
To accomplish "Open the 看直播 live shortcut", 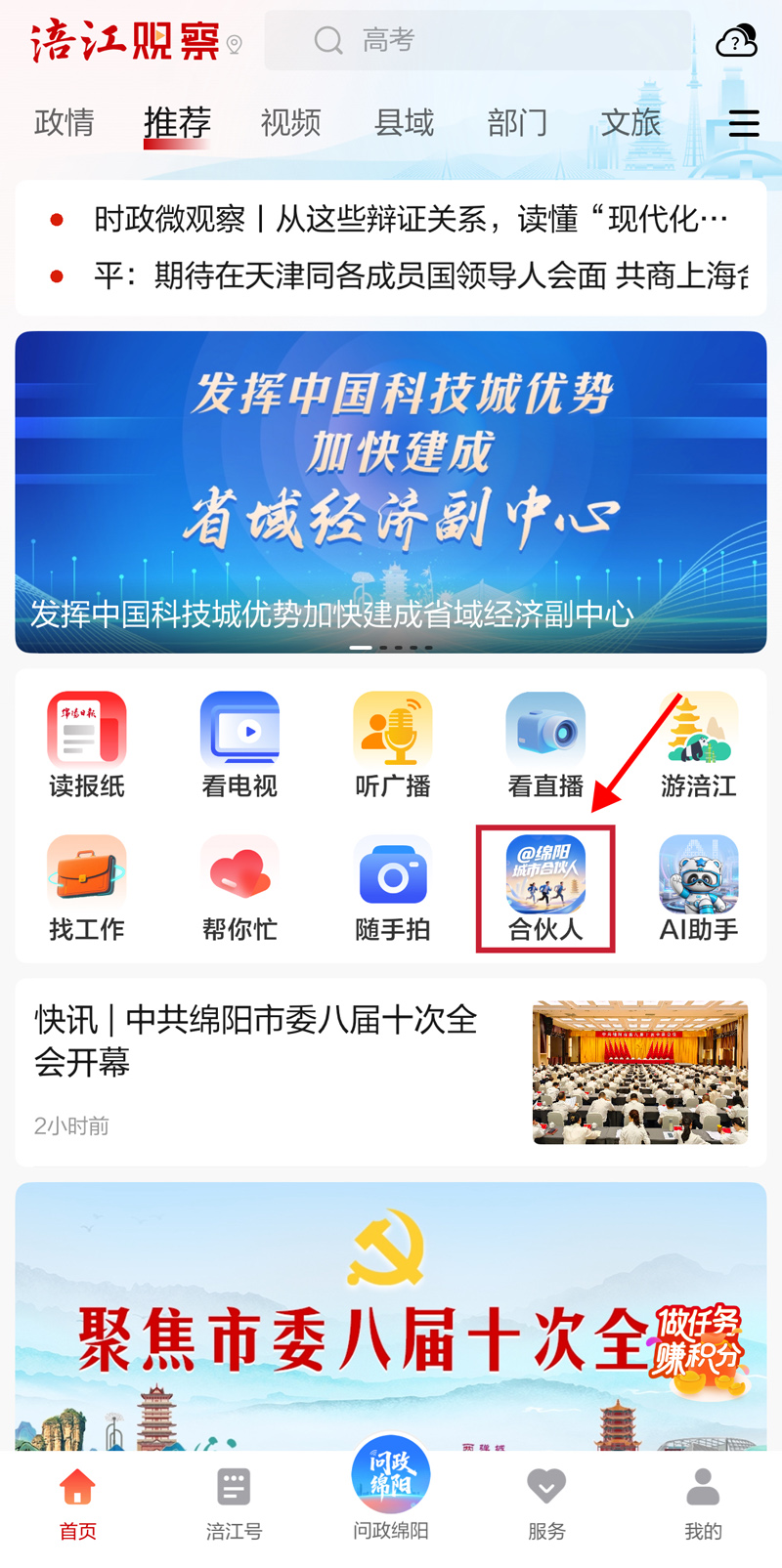I will (x=545, y=744).
